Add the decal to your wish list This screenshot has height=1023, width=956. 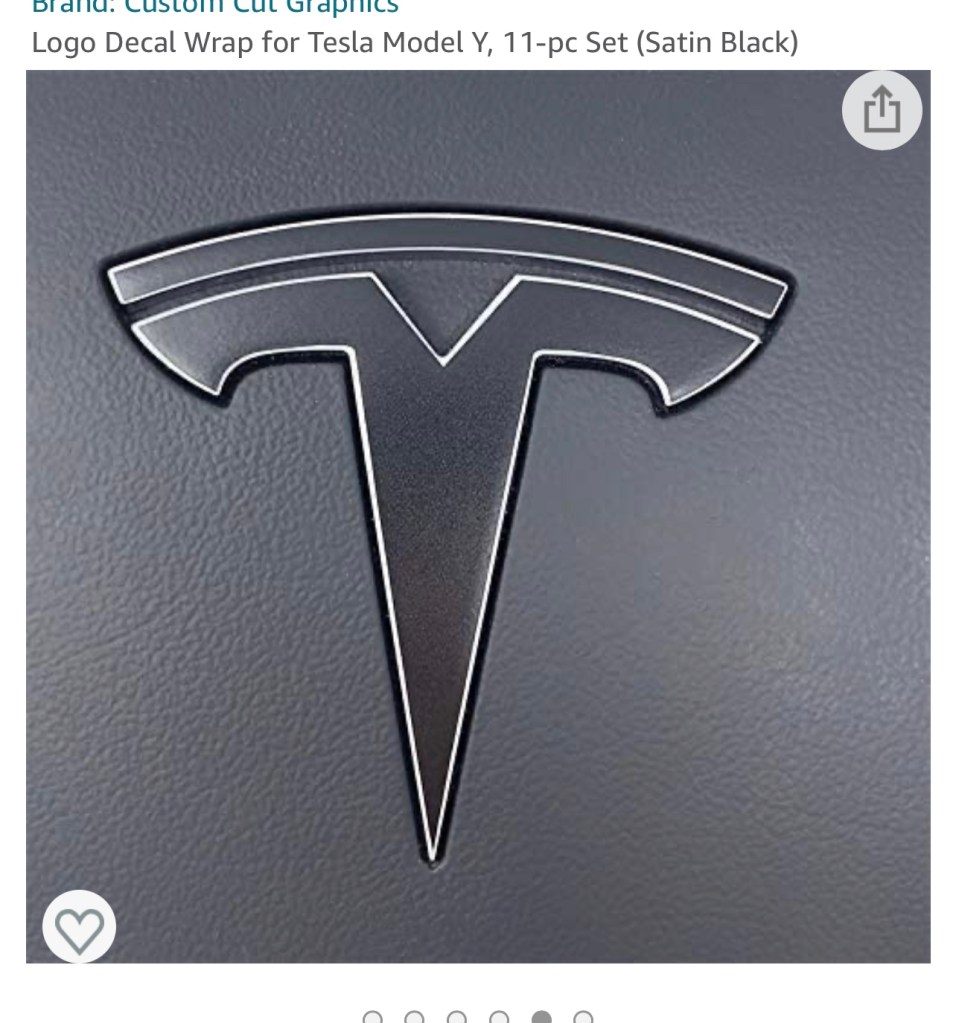pos(79,927)
